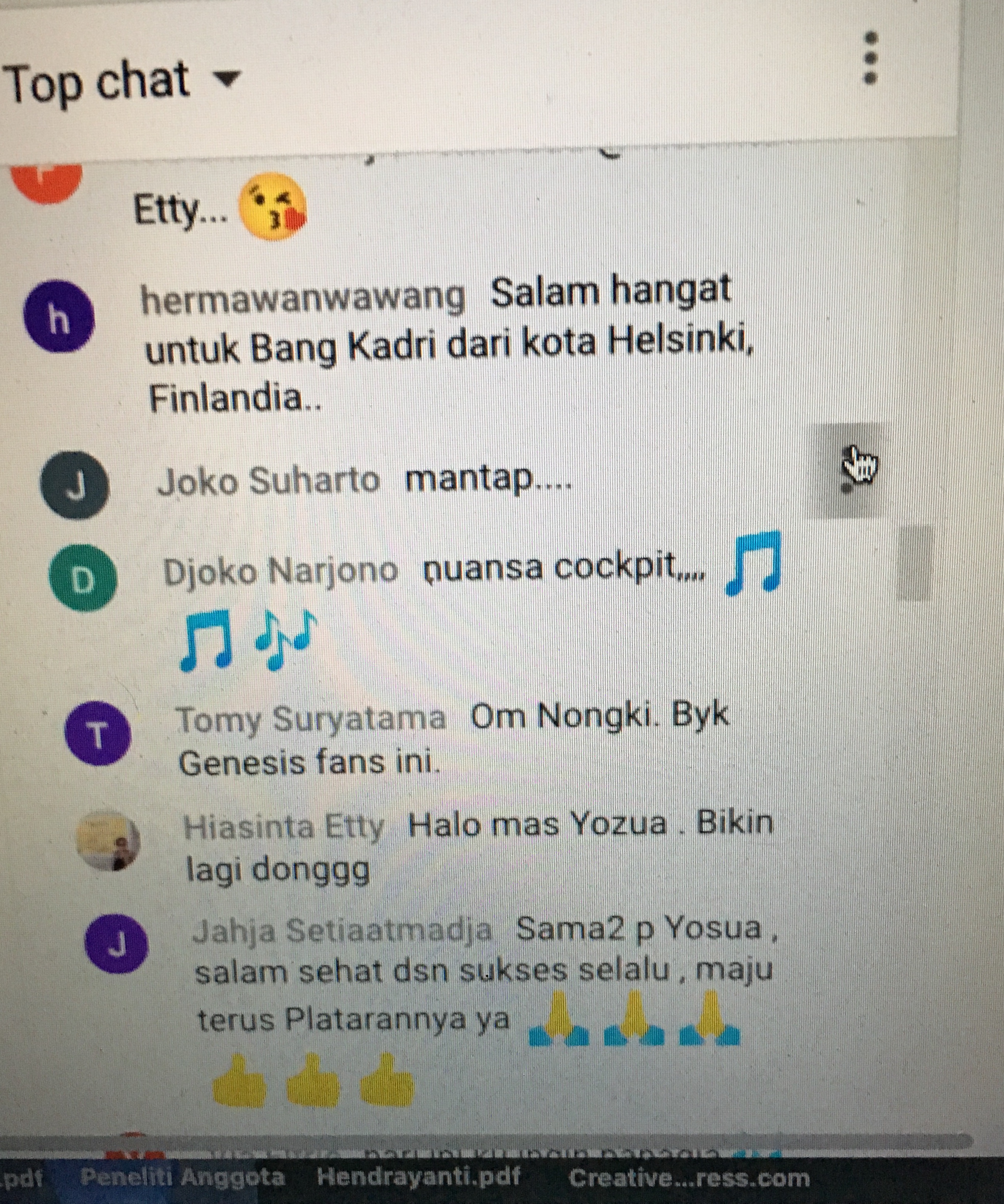
Task: Select hermawanwawang's name in chat
Action: click(303, 298)
